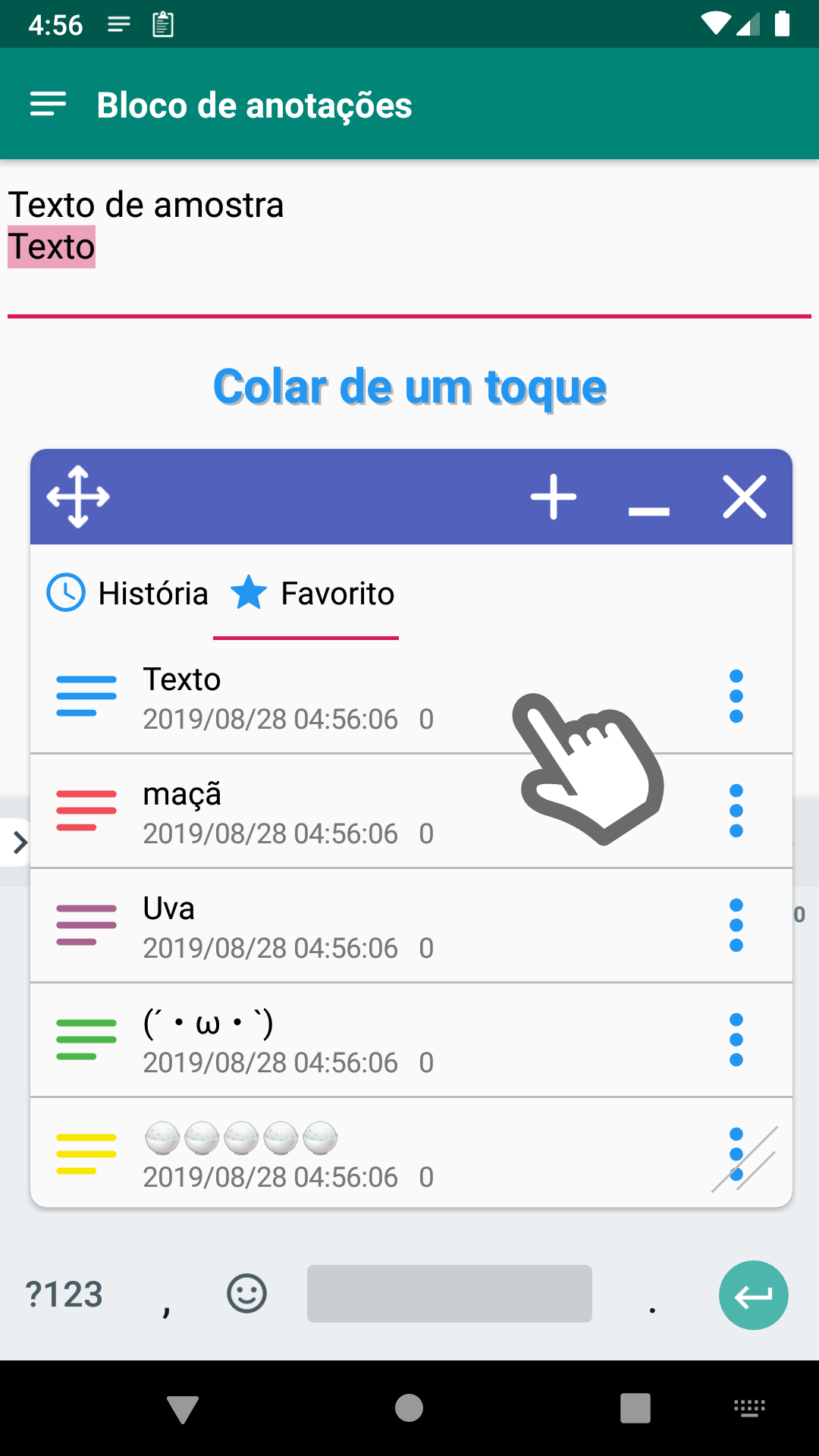Screen dimensions: 819x1456
Task: Open options for the 'maçã' entry
Action: coord(736,811)
